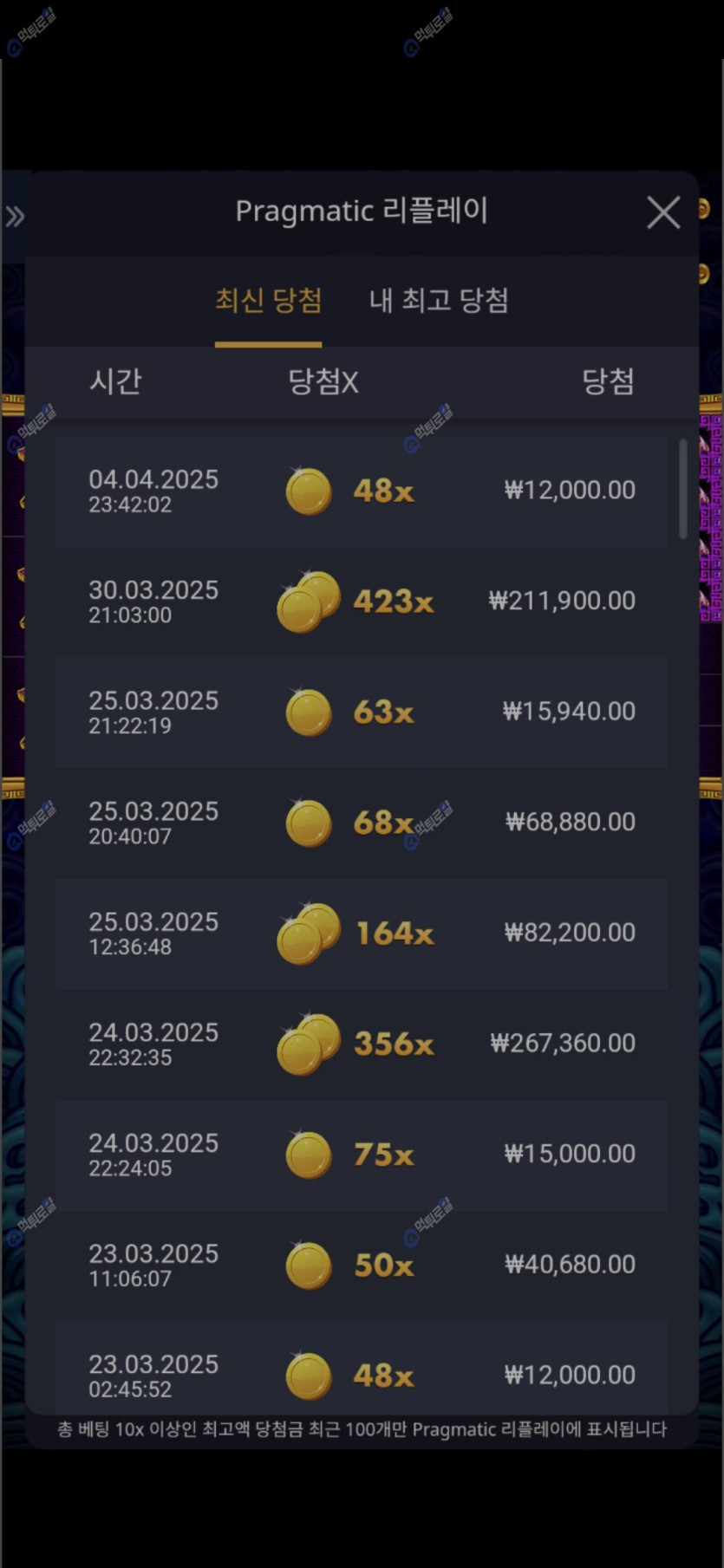The width and height of the screenshot is (724, 1568).
Task: Open the 356x replay at 22:32:35
Action: click(x=362, y=1044)
